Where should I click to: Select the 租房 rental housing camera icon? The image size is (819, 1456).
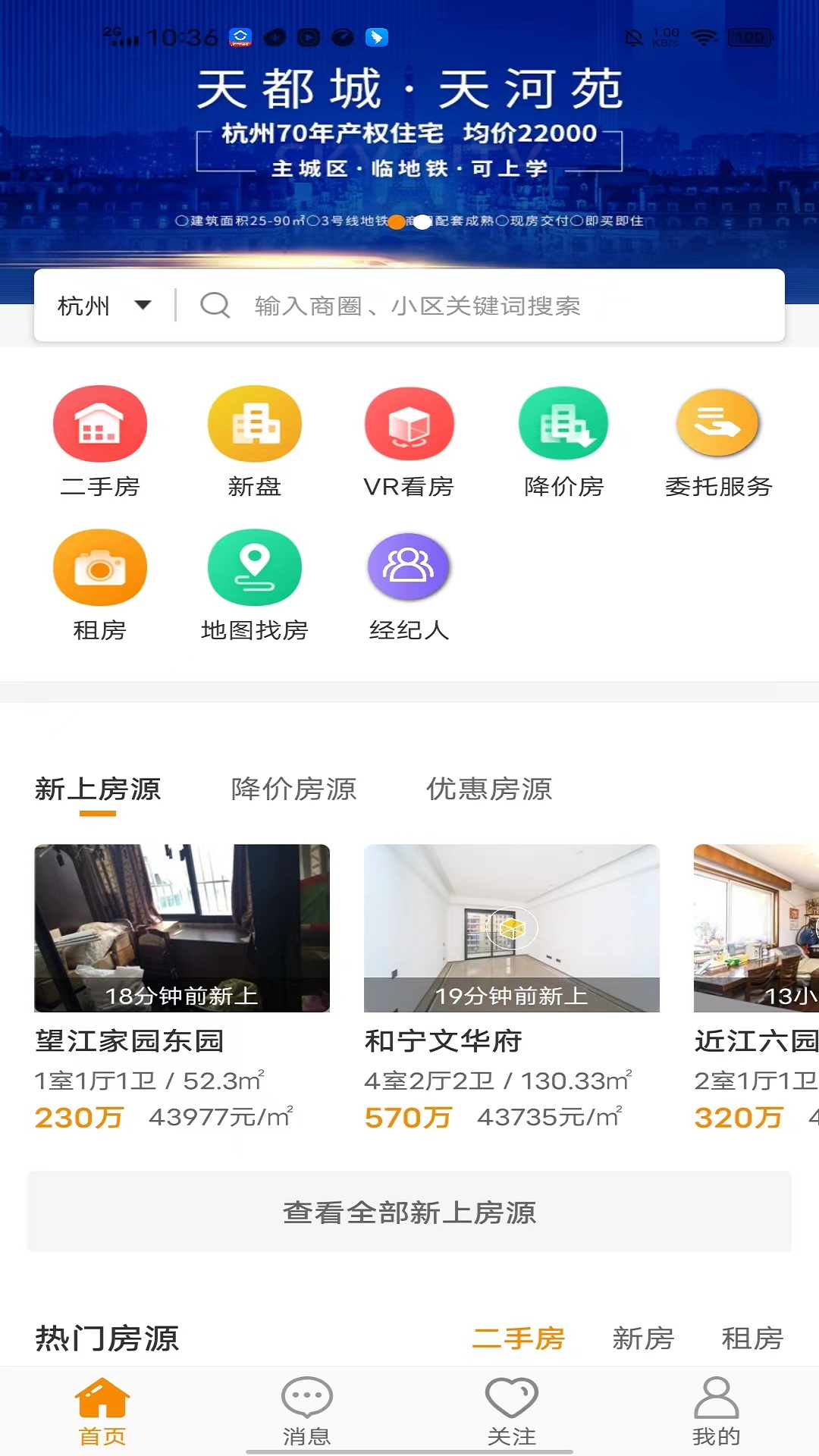pos(99,566)
